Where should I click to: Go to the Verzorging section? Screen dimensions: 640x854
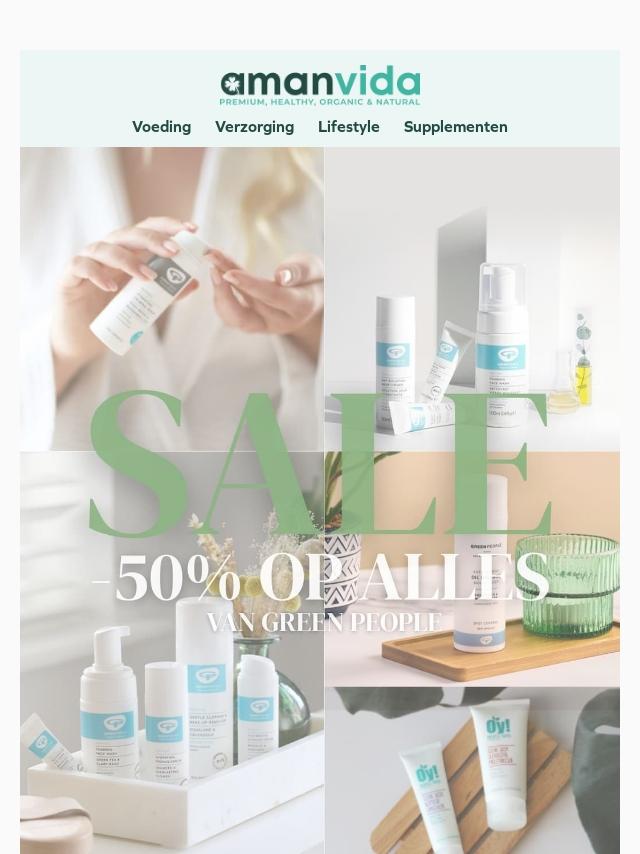click(254, 127)
